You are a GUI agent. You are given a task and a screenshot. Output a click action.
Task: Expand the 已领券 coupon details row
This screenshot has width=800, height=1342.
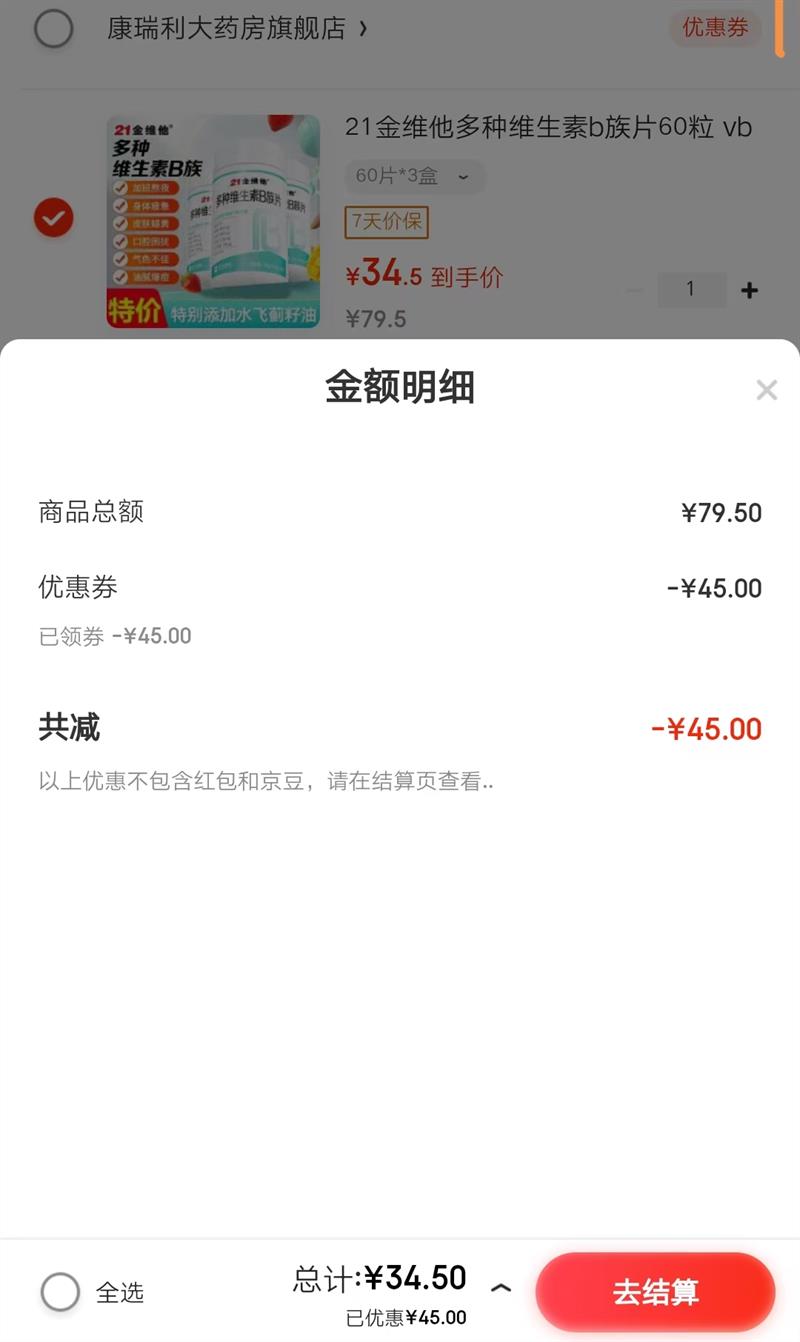(x=113, y=636)
